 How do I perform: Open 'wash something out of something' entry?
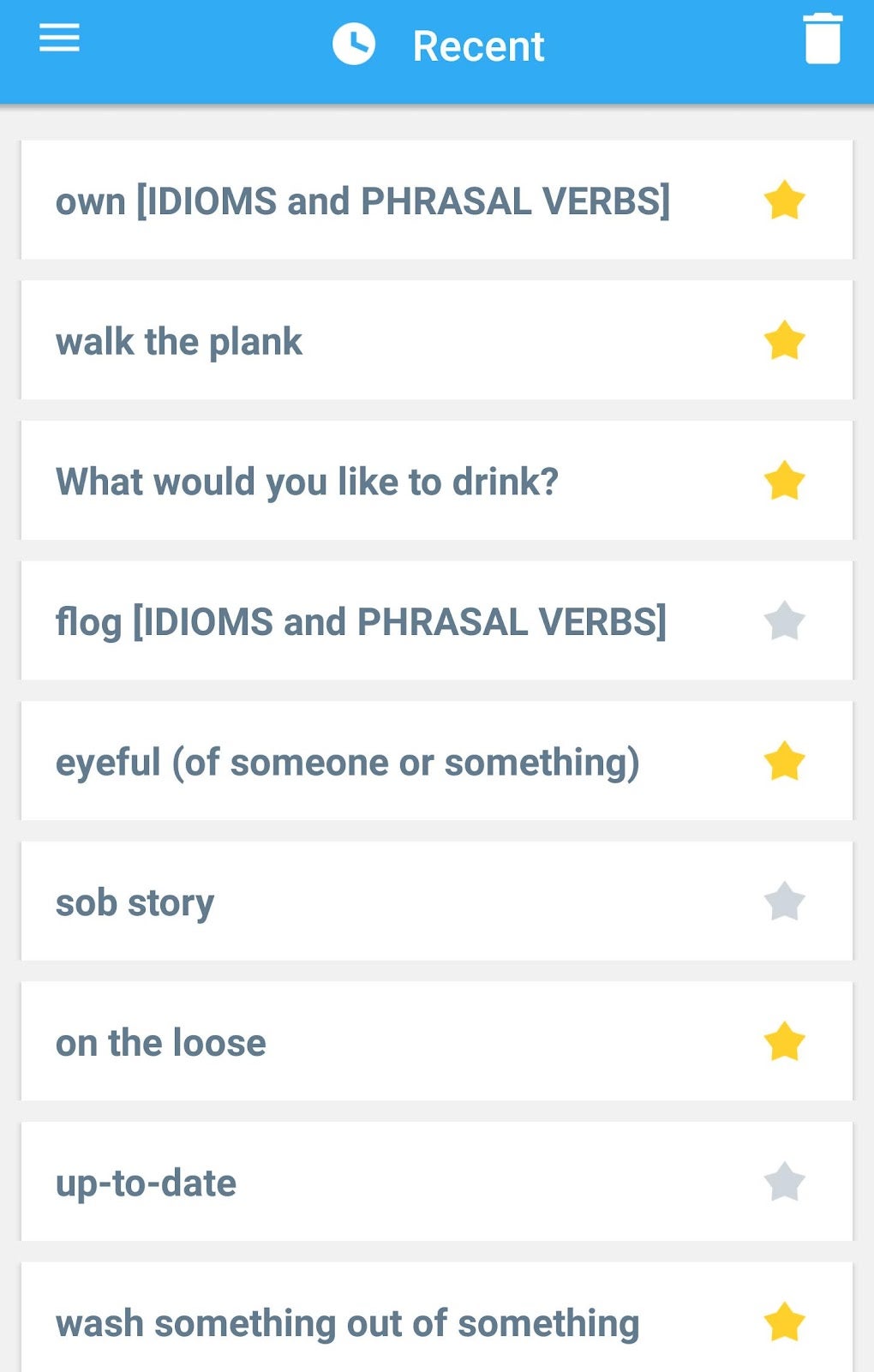pos(347,1323)
